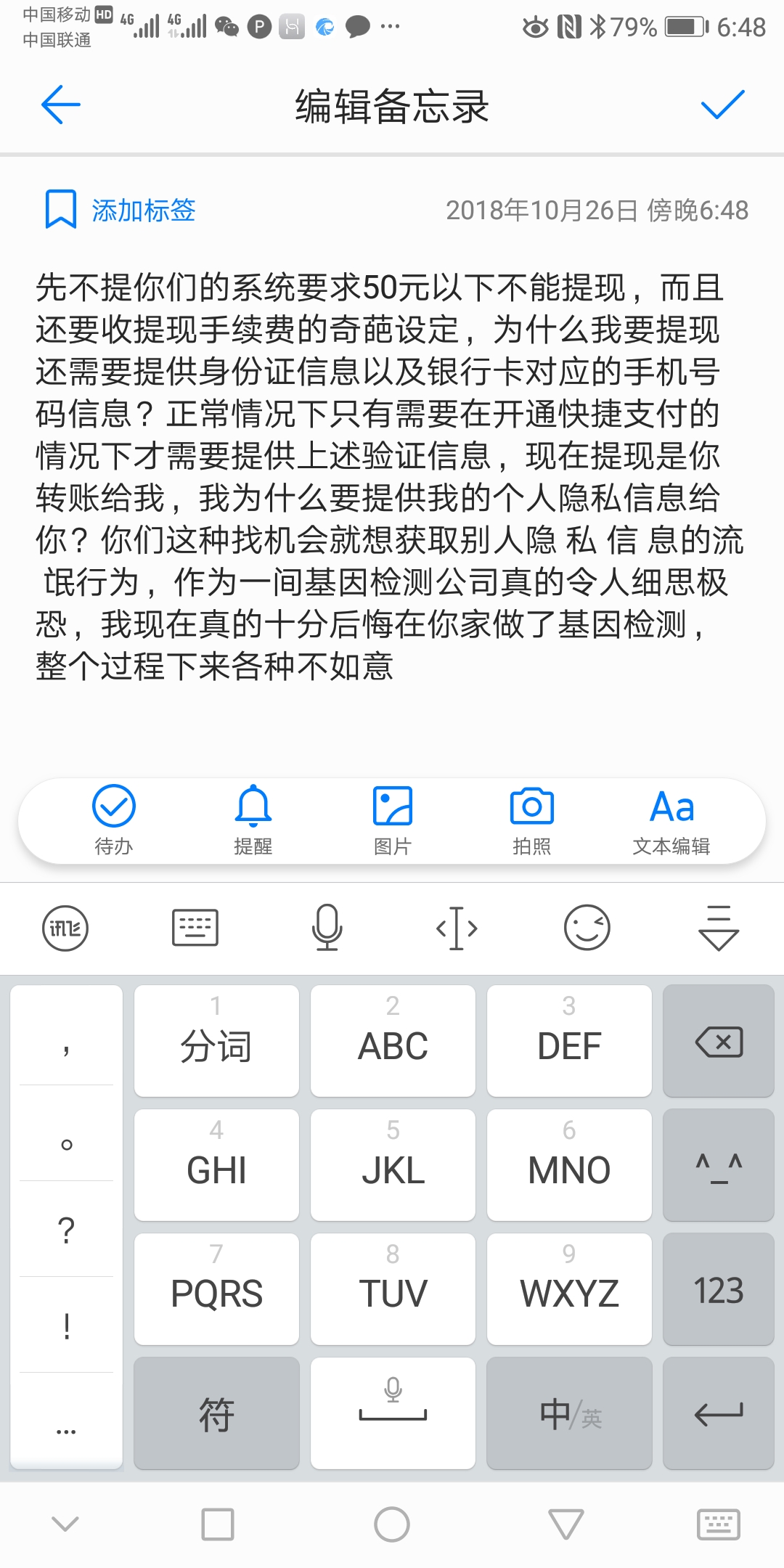Save the memo with the checkmark

[x=722, y=105]
